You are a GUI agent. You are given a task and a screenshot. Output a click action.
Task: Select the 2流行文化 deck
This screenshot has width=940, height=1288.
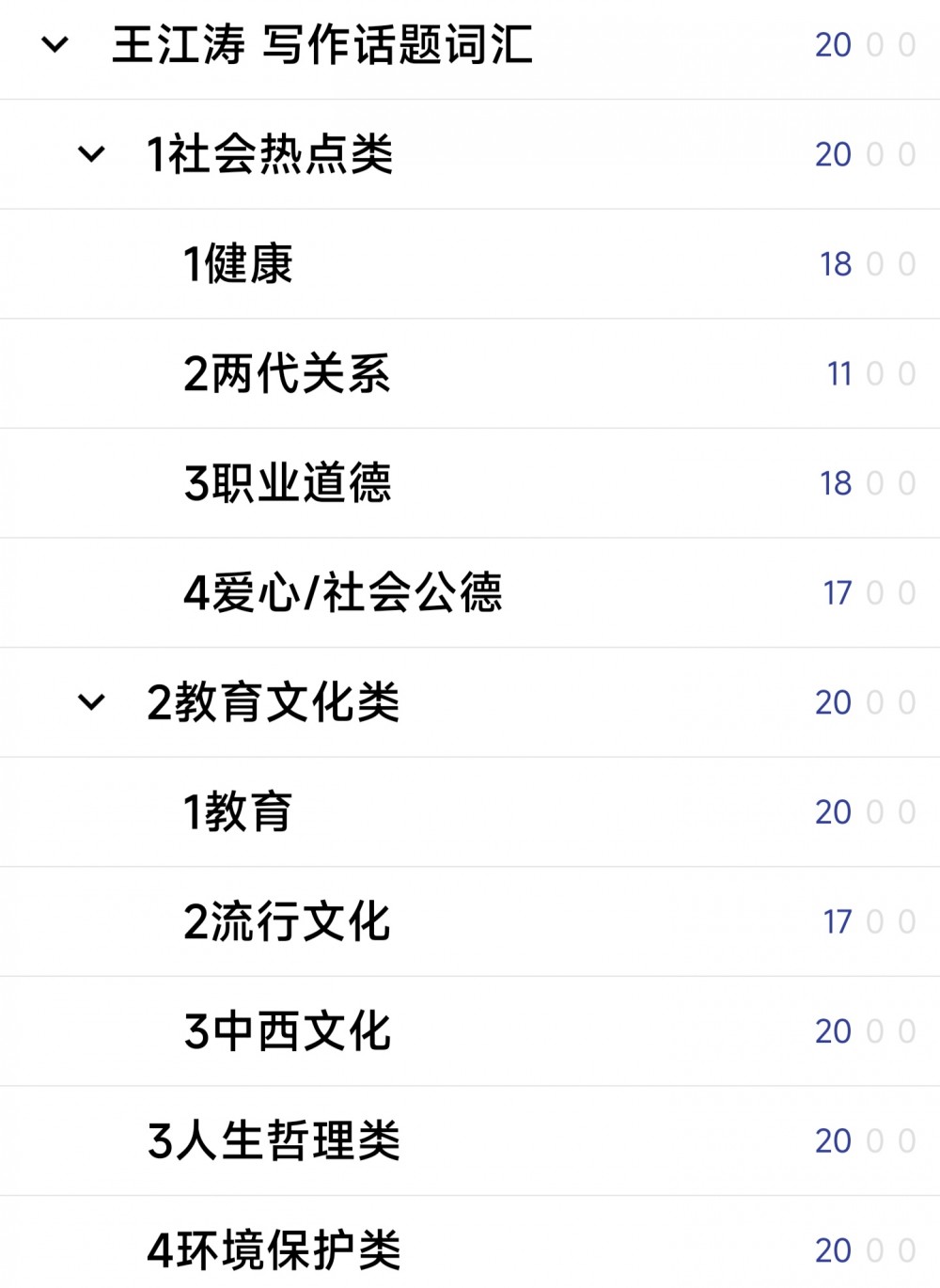[x=286, y=922]
